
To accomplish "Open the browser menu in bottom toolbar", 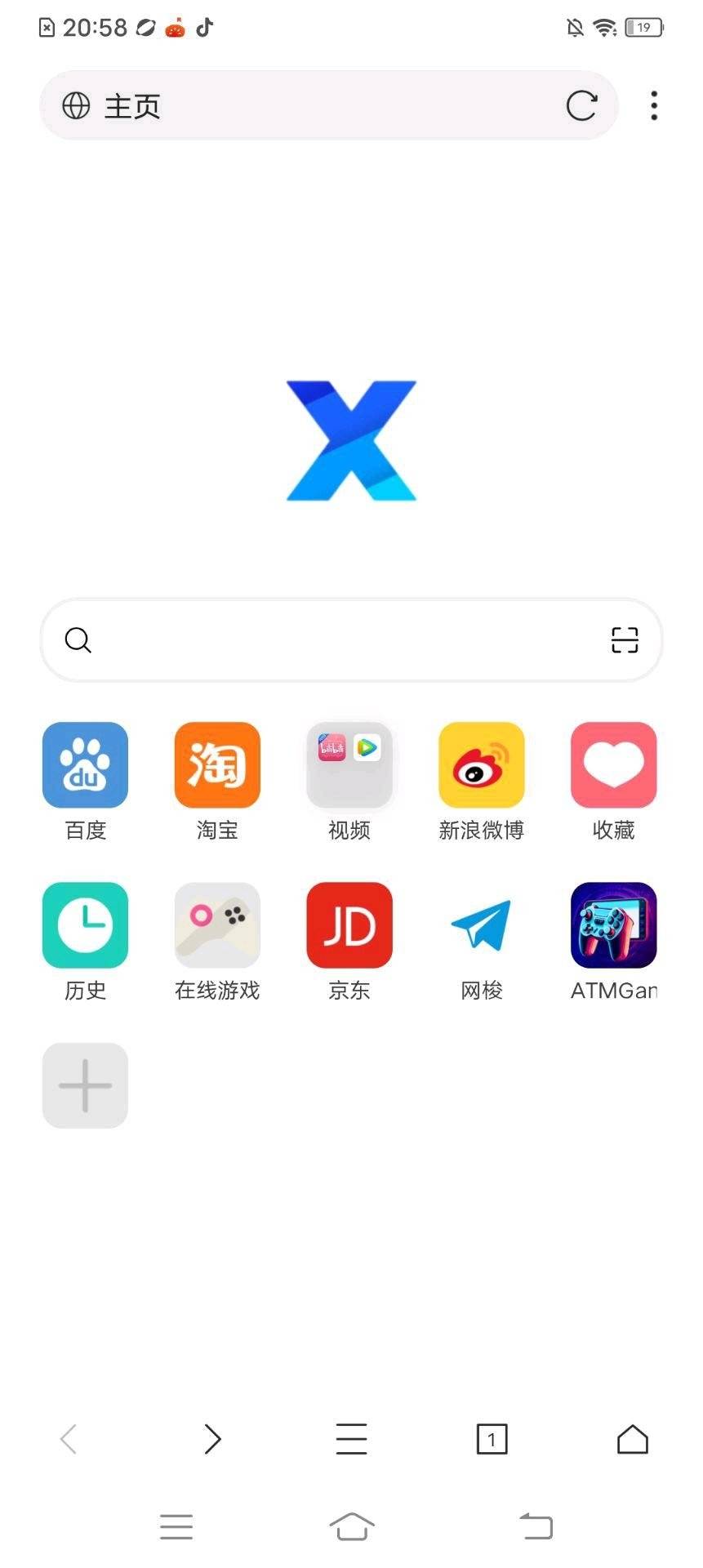I will [x=351, y=1439].
